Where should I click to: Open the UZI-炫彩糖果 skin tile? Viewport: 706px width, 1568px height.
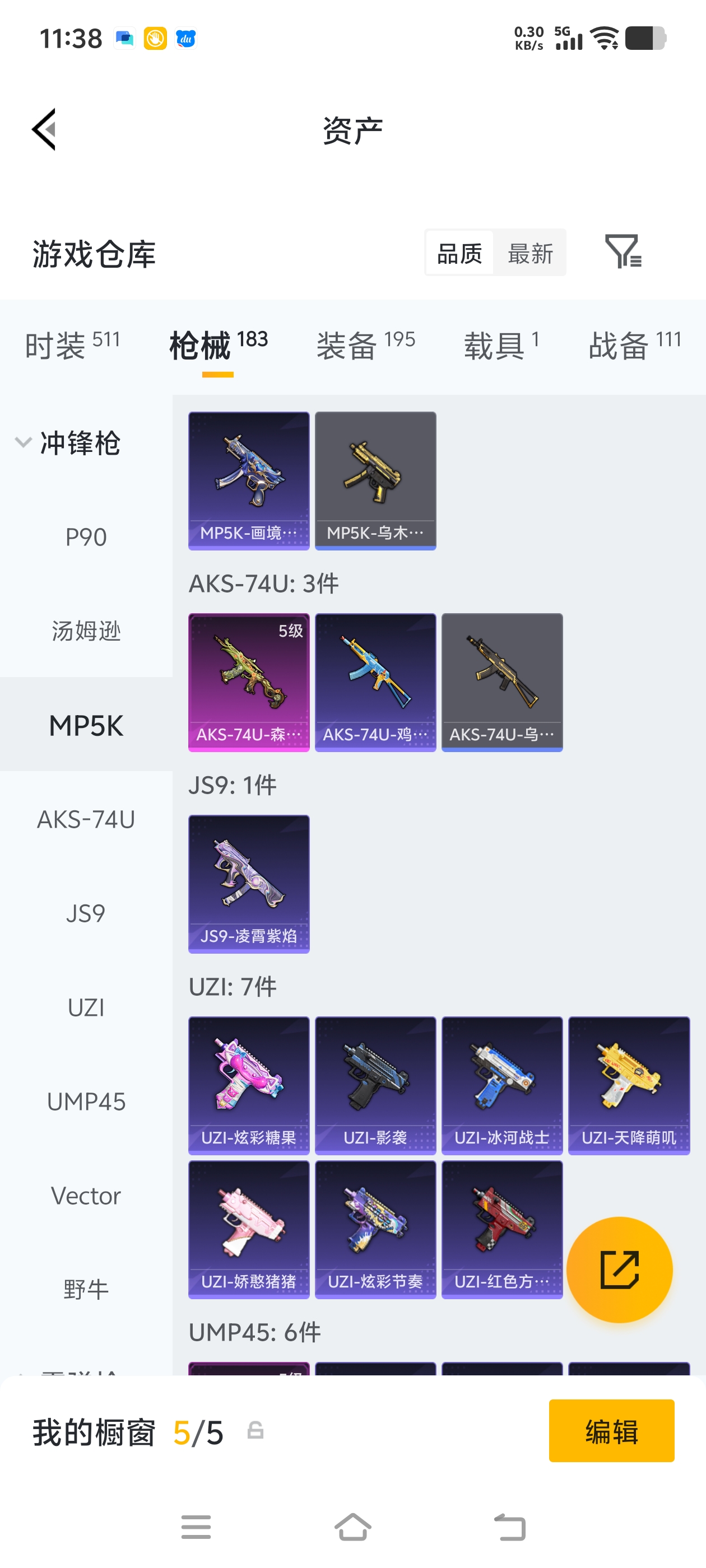pyautogui.click(x=249, y=1085)
